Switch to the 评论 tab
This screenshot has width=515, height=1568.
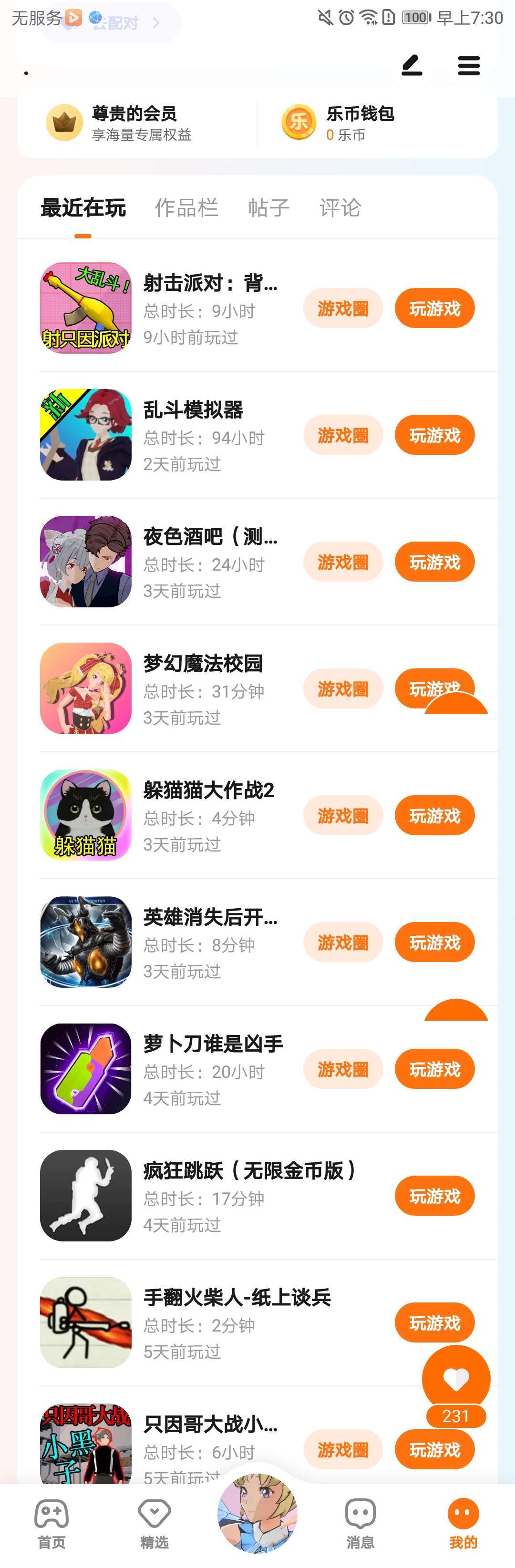[340, 207]
